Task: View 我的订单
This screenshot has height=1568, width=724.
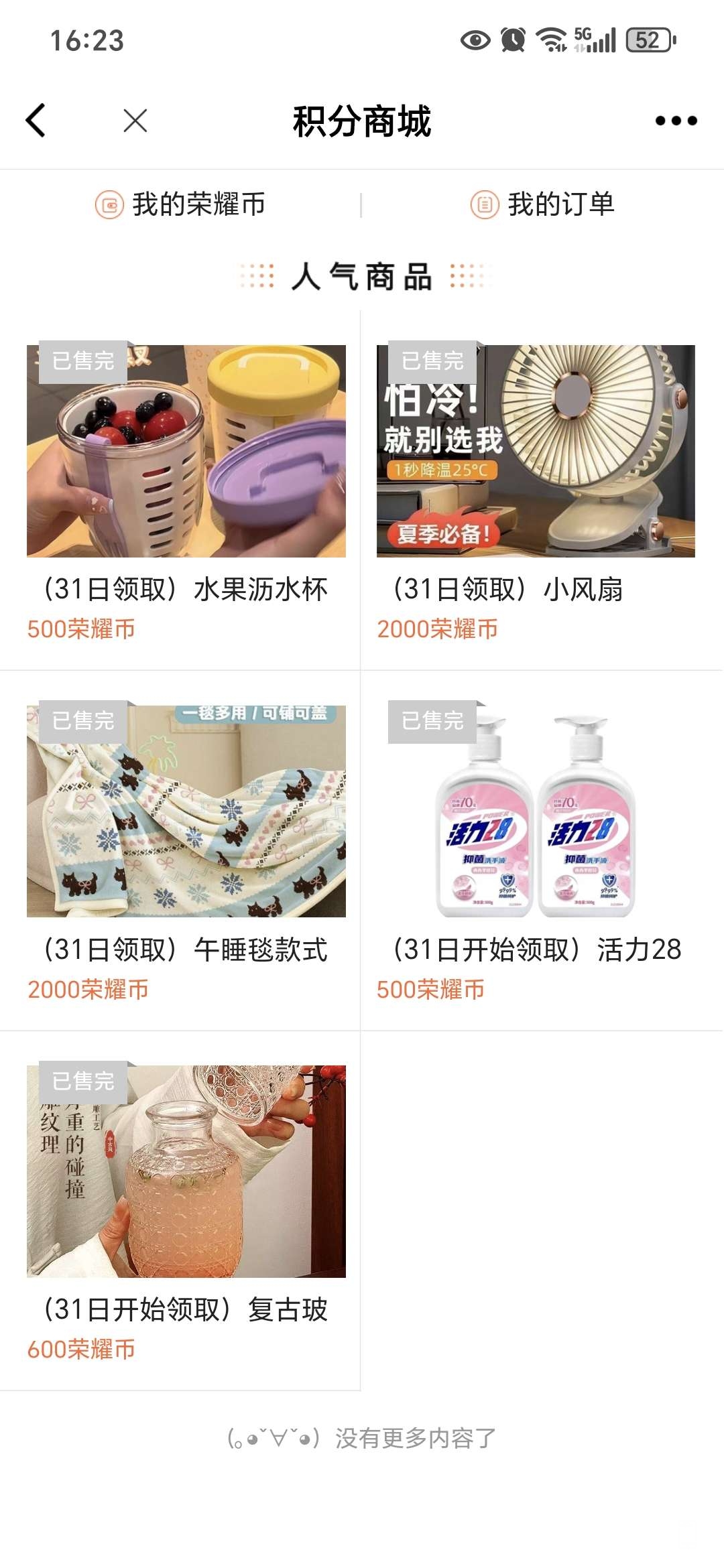Action: 543,204
